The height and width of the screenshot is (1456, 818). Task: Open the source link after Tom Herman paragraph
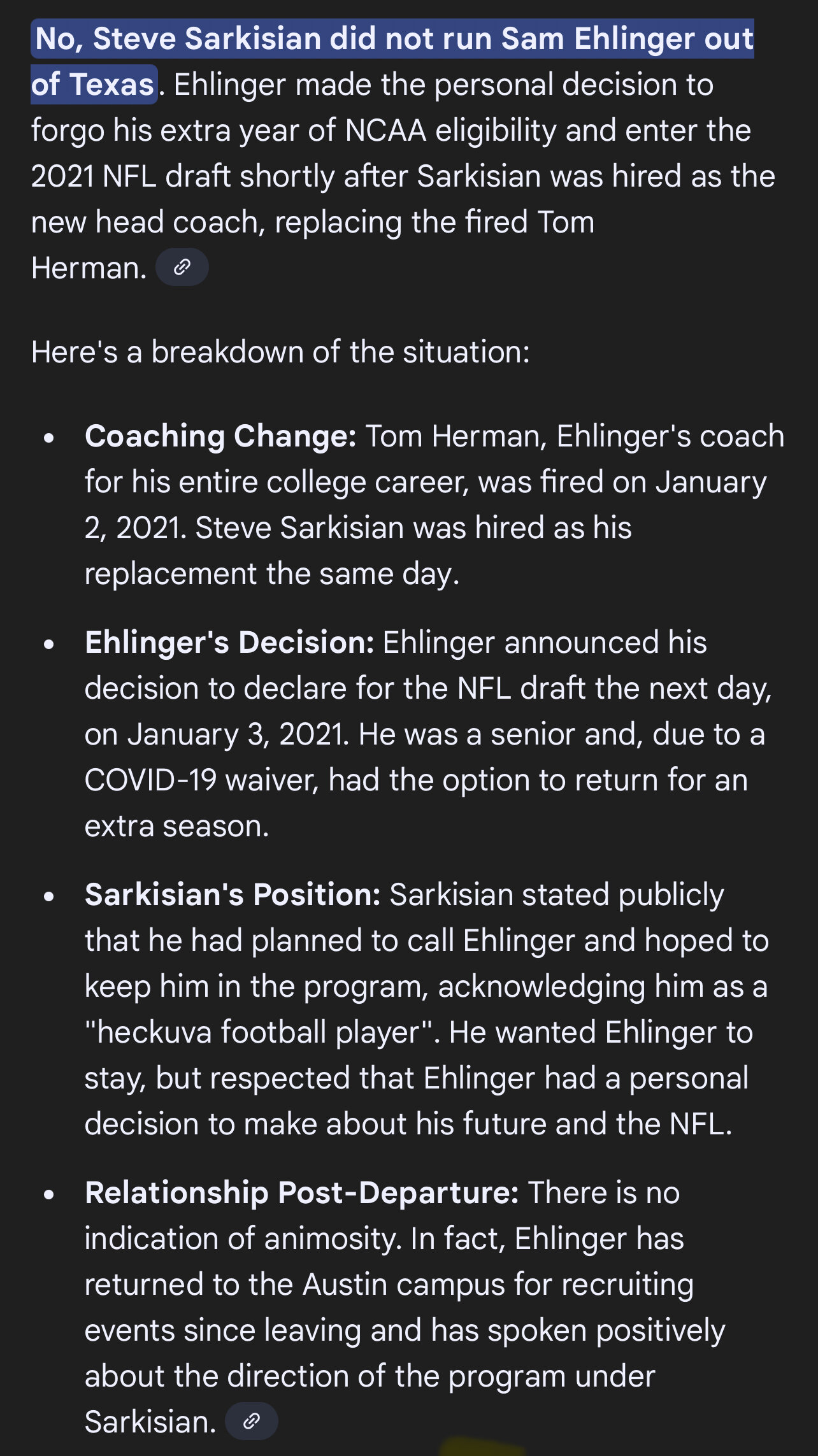coord(182,267)
